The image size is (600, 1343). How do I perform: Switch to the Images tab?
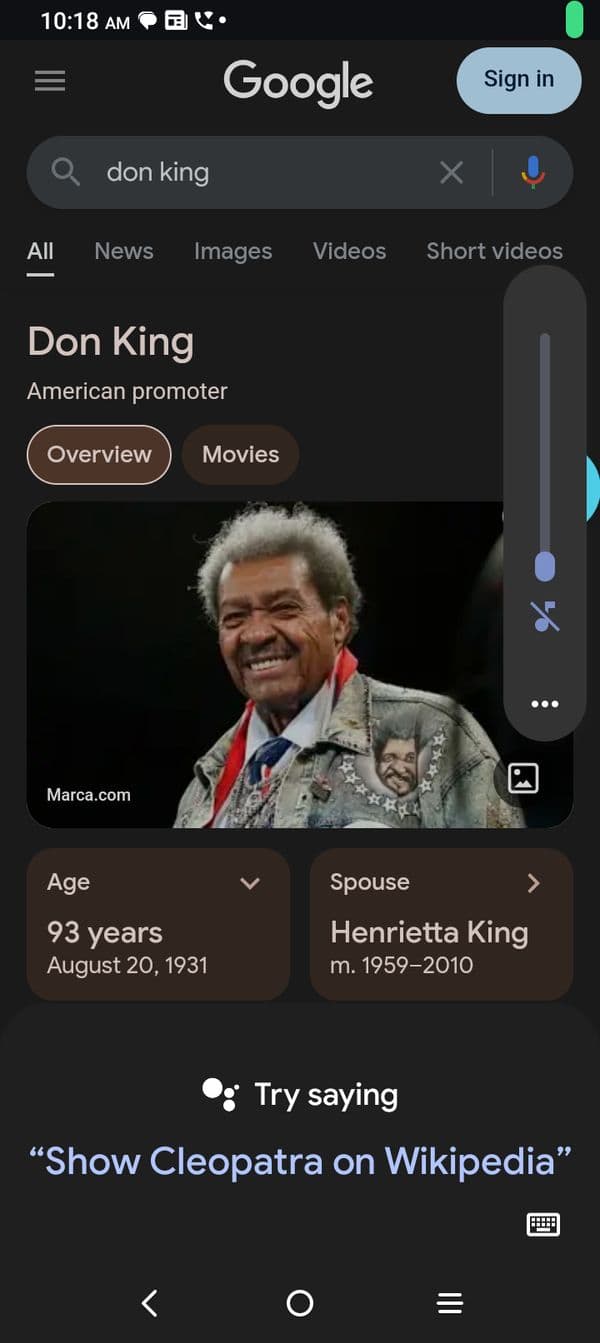tap(233, 251)
